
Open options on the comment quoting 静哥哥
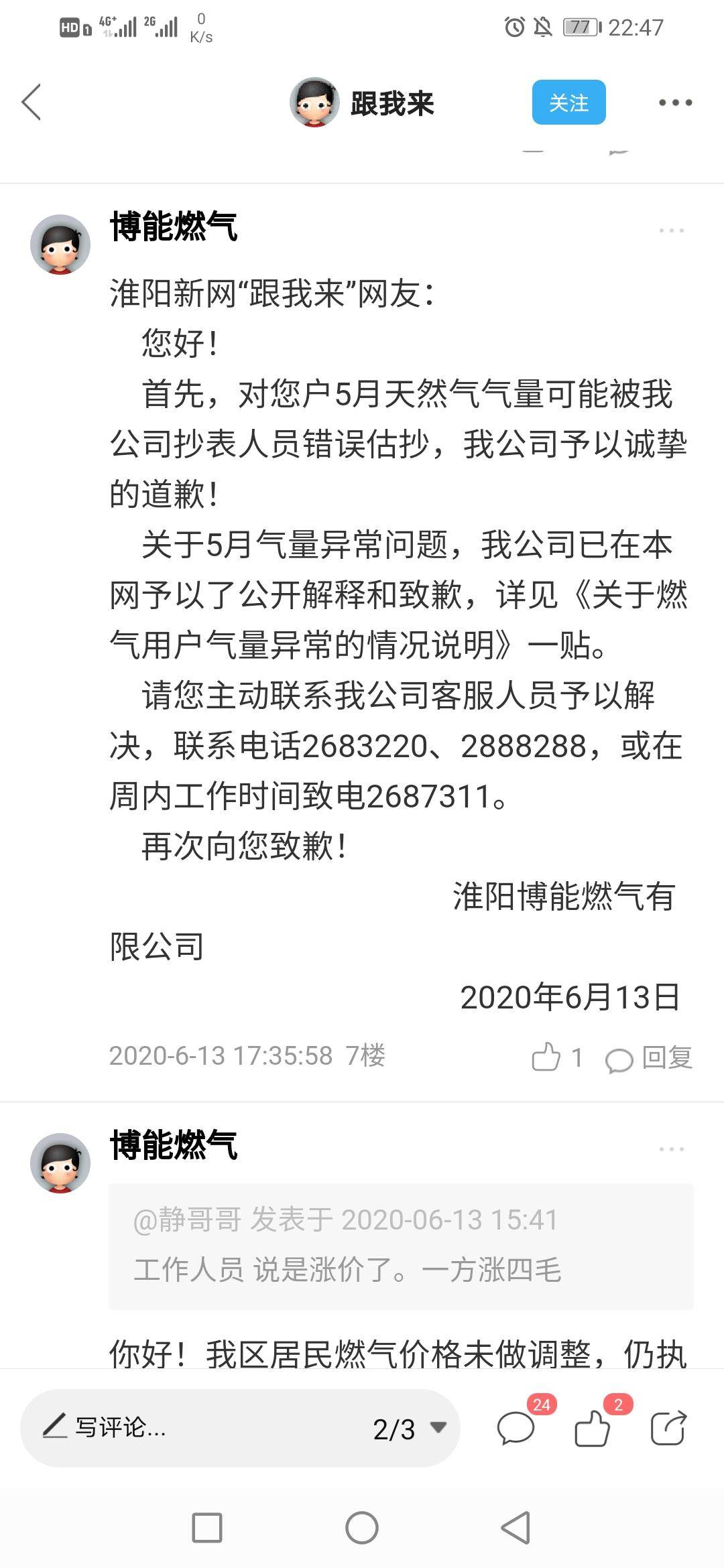click(x=671, y=1149)
